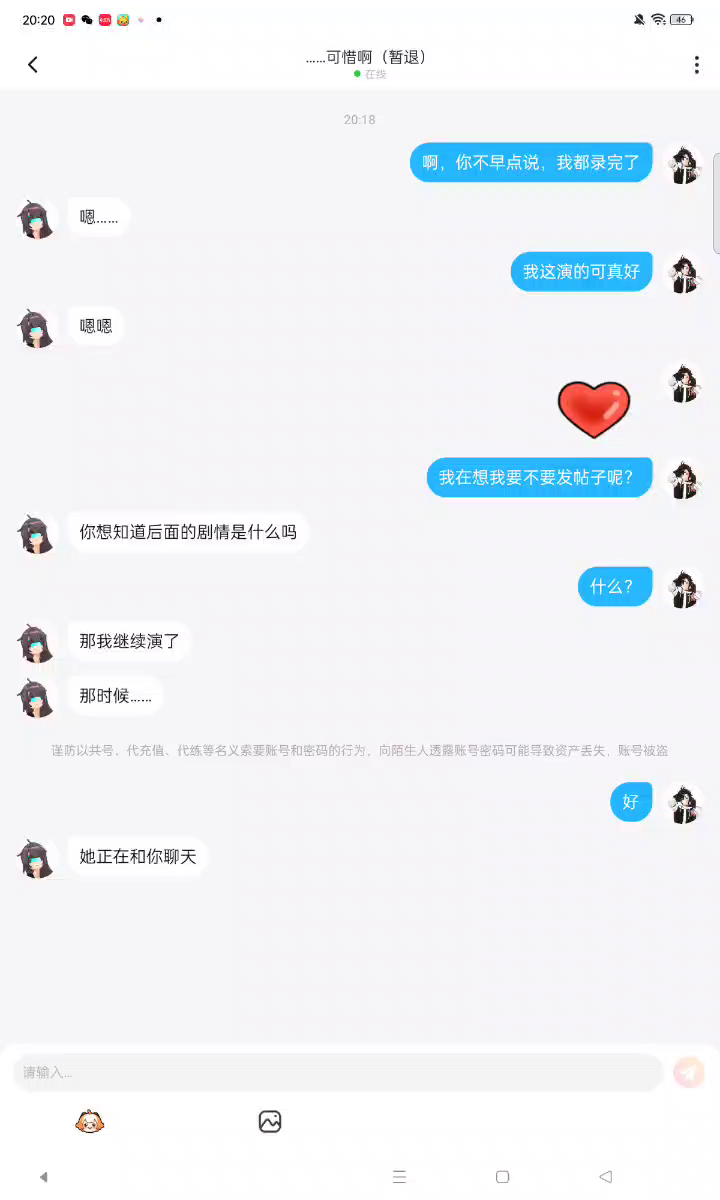This screenshot has height=1200, width=720.
Task: Attach a picture from gallery
Action: 270,1122
